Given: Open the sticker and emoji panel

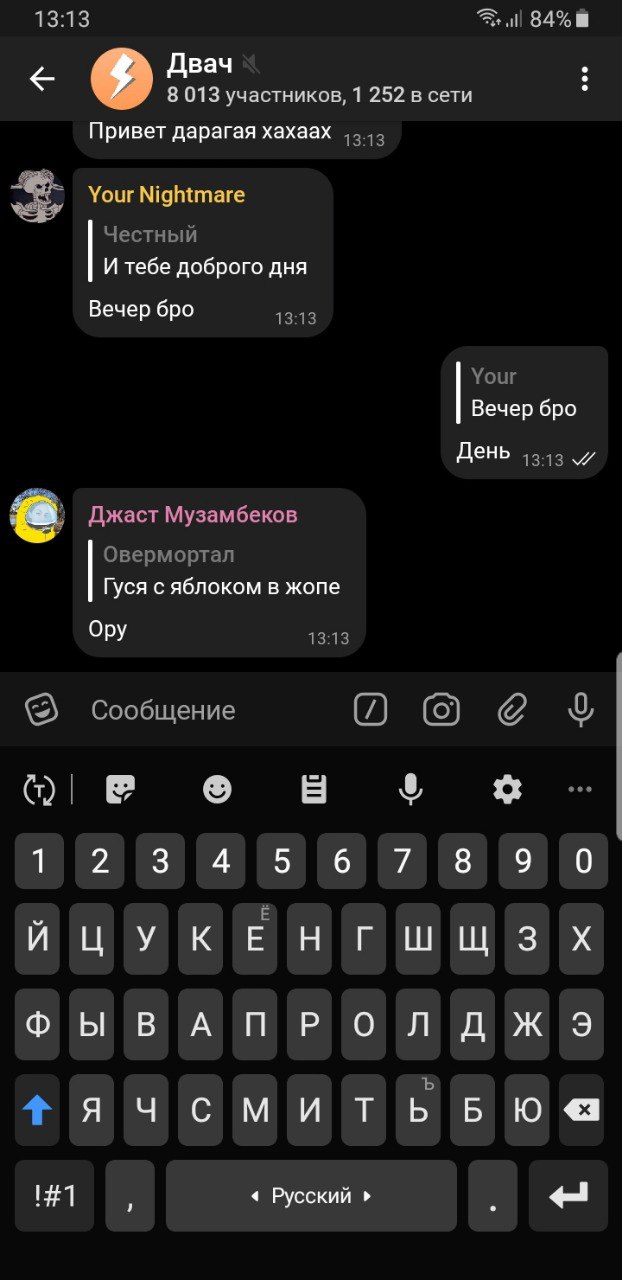Looking at the screenshot, I should click(x=41, y=710).
